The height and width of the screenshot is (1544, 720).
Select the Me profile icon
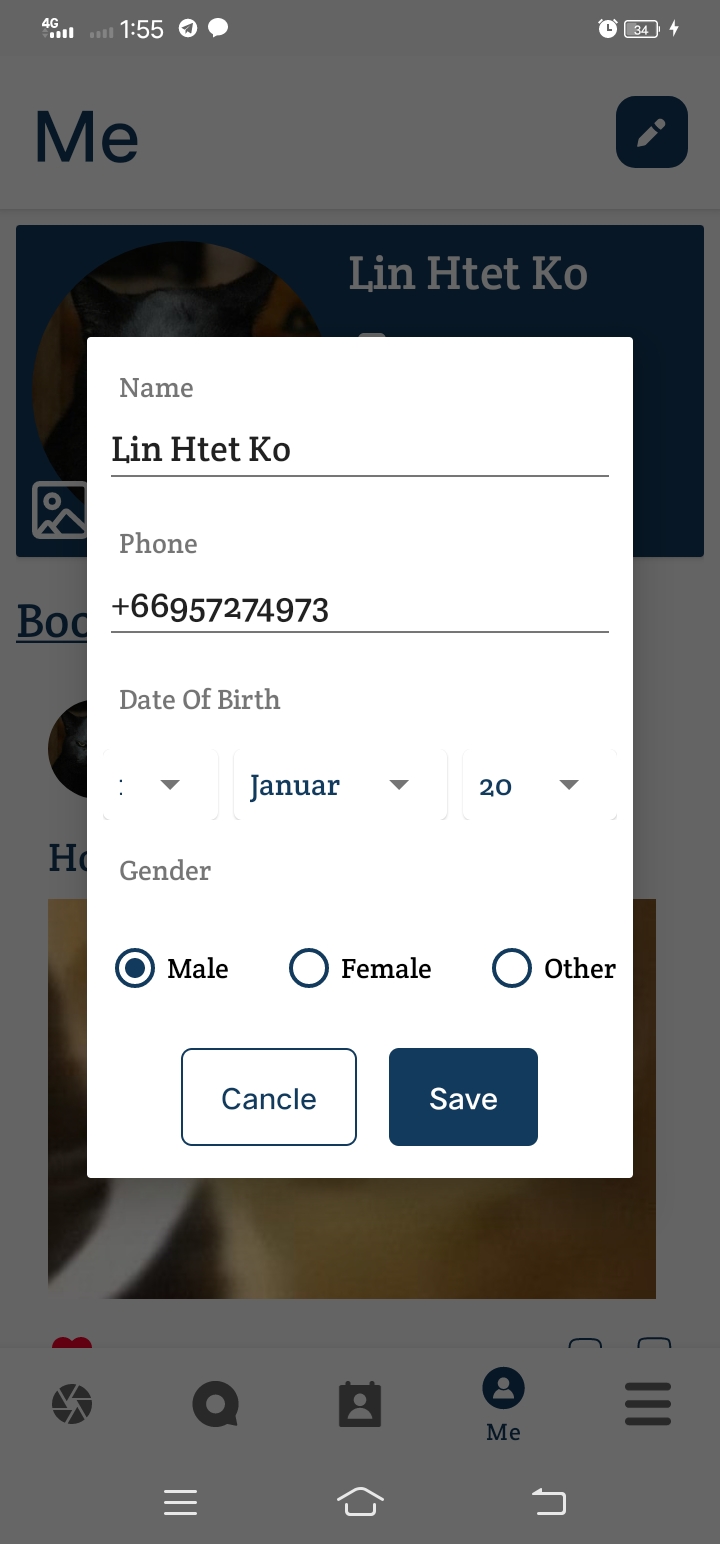click(503, 1387)
